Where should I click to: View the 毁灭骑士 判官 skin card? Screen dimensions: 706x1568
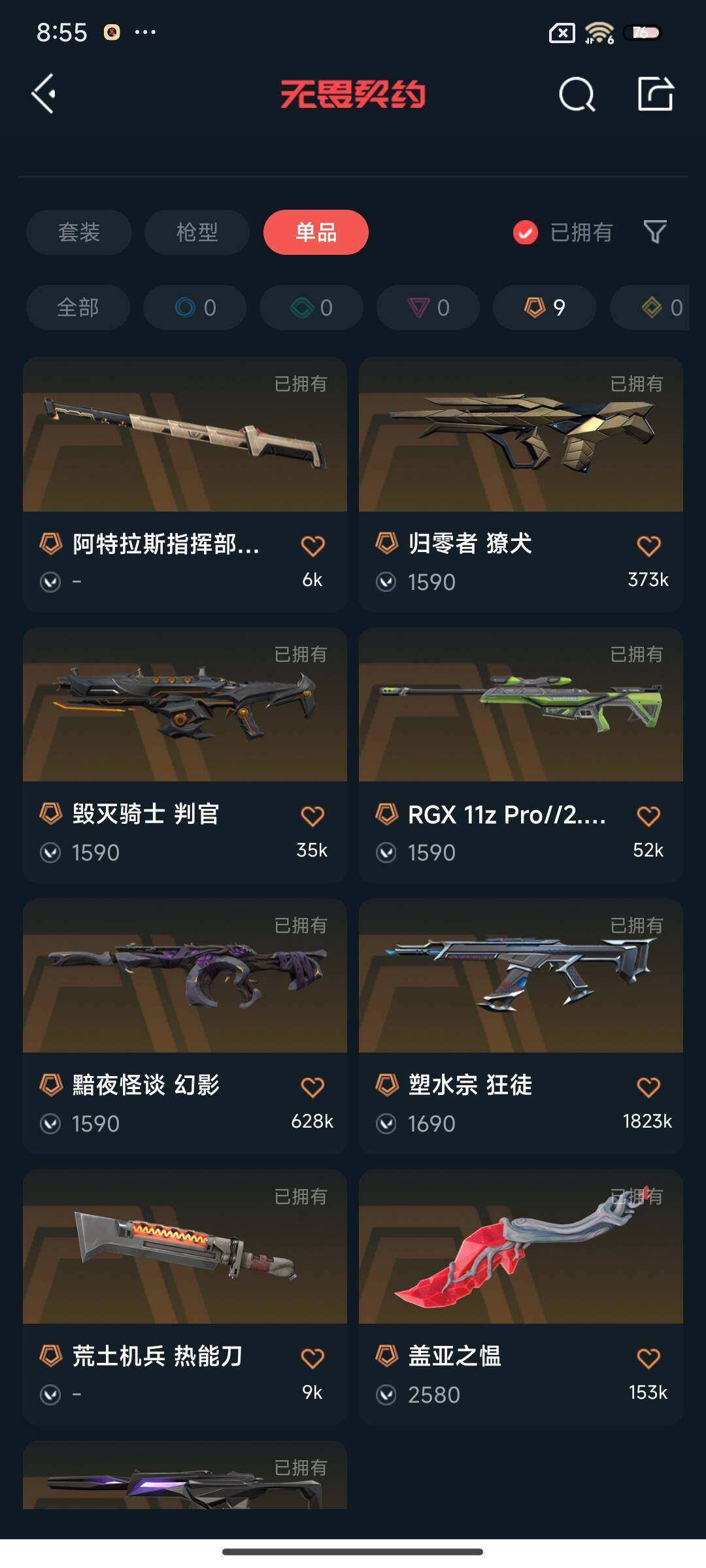click(185, 755)
